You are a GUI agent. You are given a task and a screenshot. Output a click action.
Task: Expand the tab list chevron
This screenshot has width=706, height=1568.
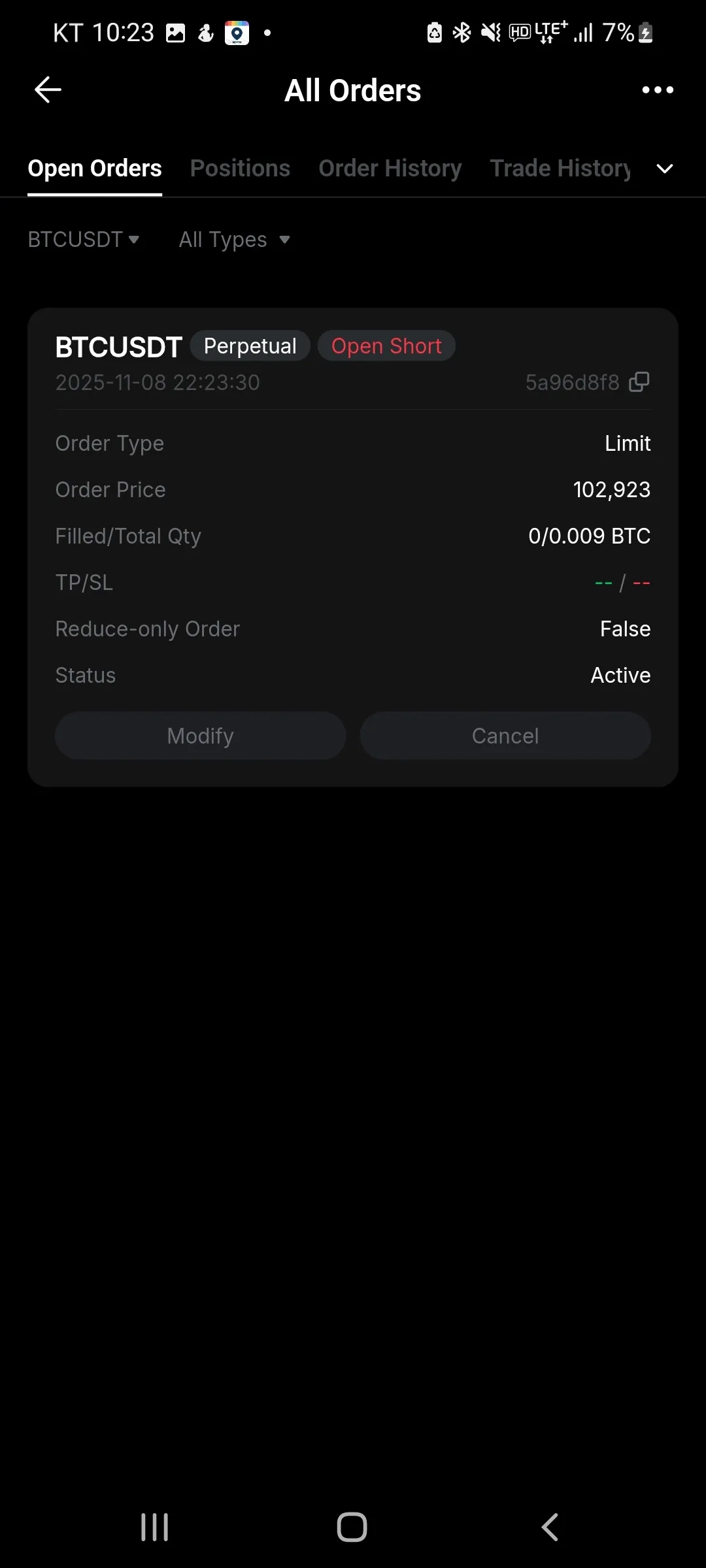coord(665,169)
